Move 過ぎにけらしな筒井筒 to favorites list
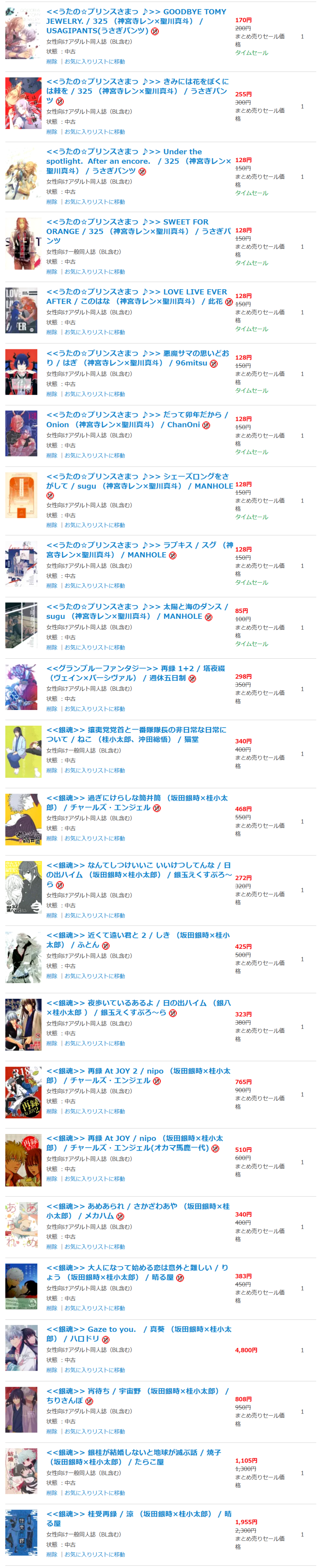The height and width of the screenshot is (1568, 324). coord(94,838)
